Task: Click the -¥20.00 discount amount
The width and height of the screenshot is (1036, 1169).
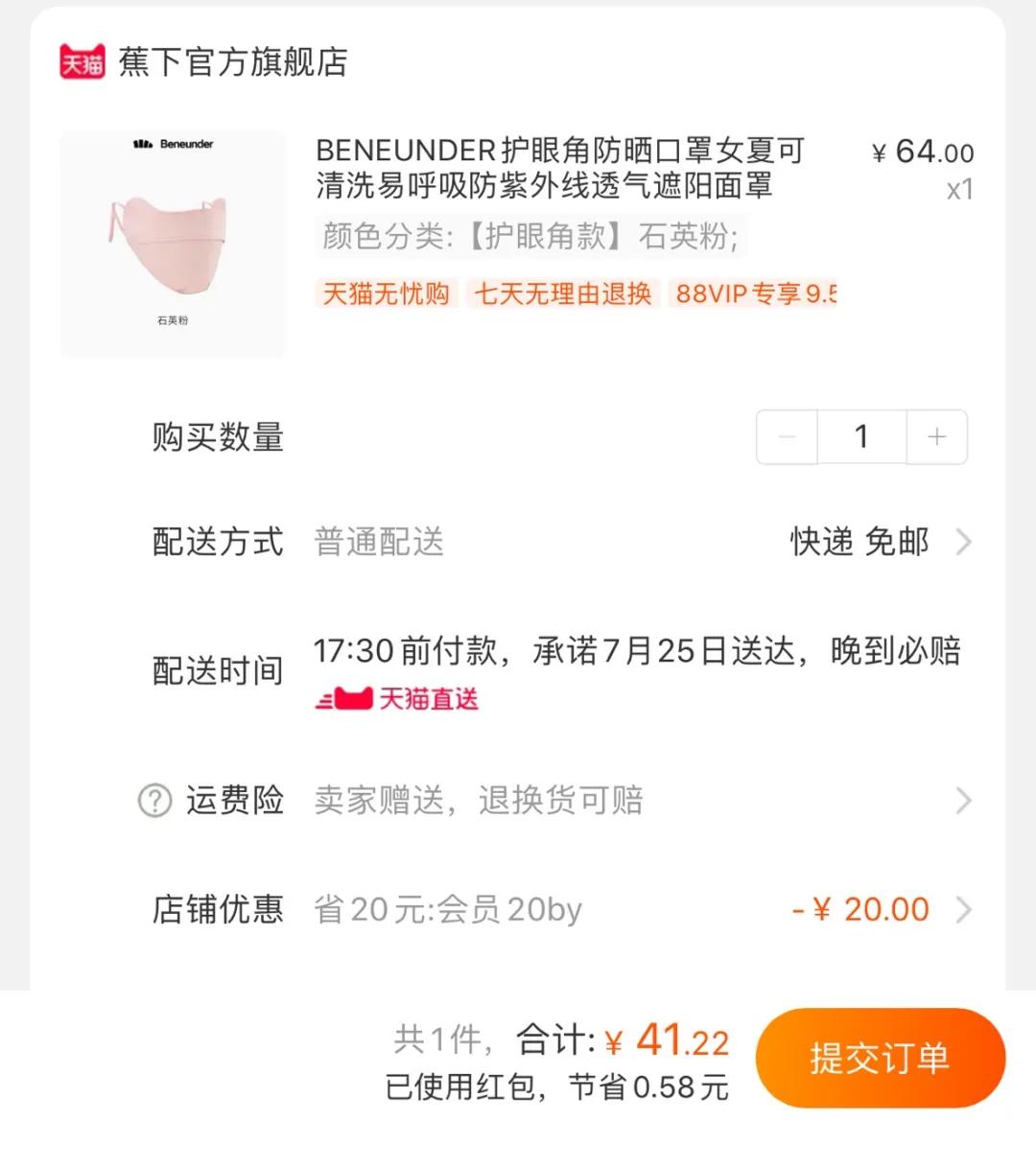Action: coord(862,909)
